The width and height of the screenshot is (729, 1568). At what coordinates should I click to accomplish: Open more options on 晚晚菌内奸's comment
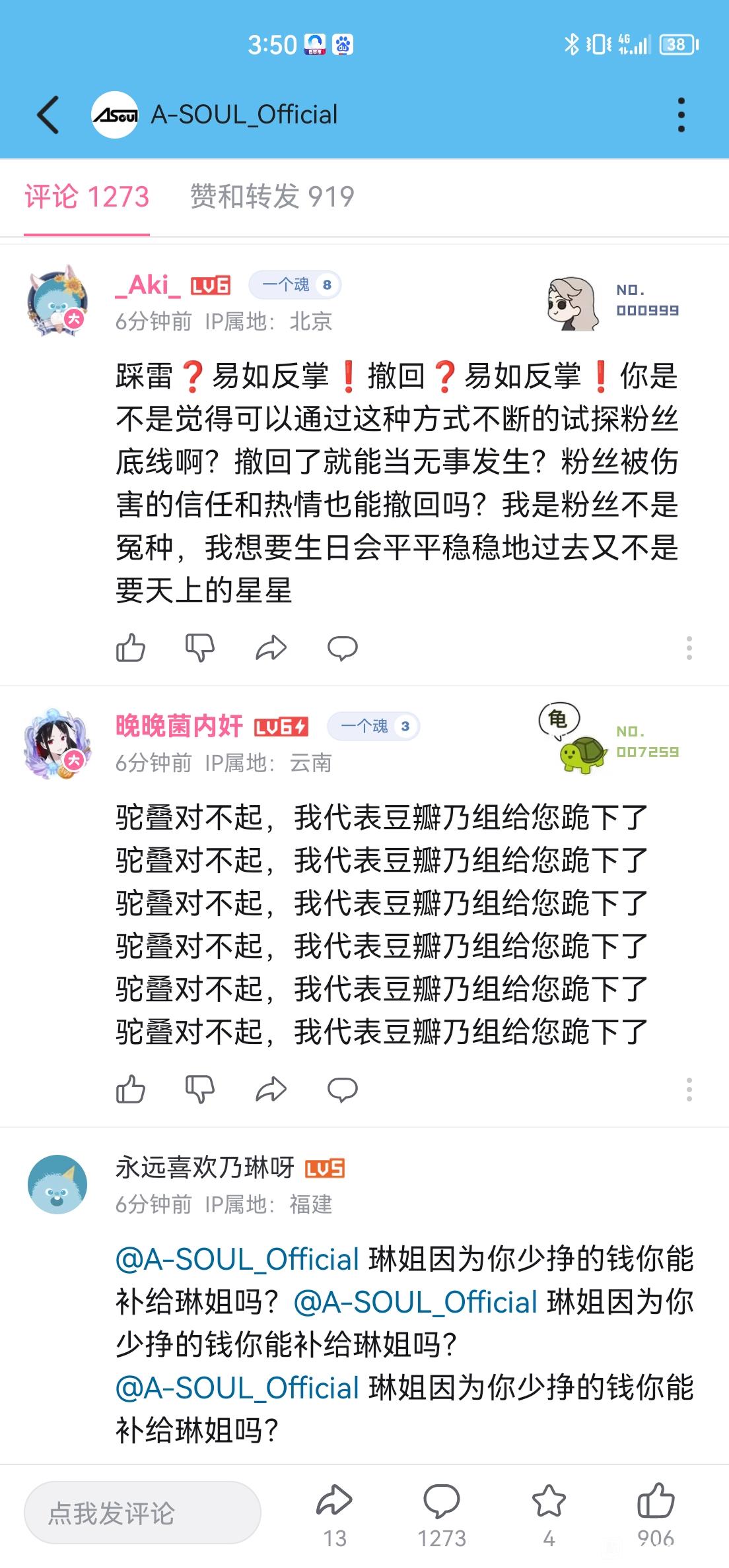(x=689, y=1090)
